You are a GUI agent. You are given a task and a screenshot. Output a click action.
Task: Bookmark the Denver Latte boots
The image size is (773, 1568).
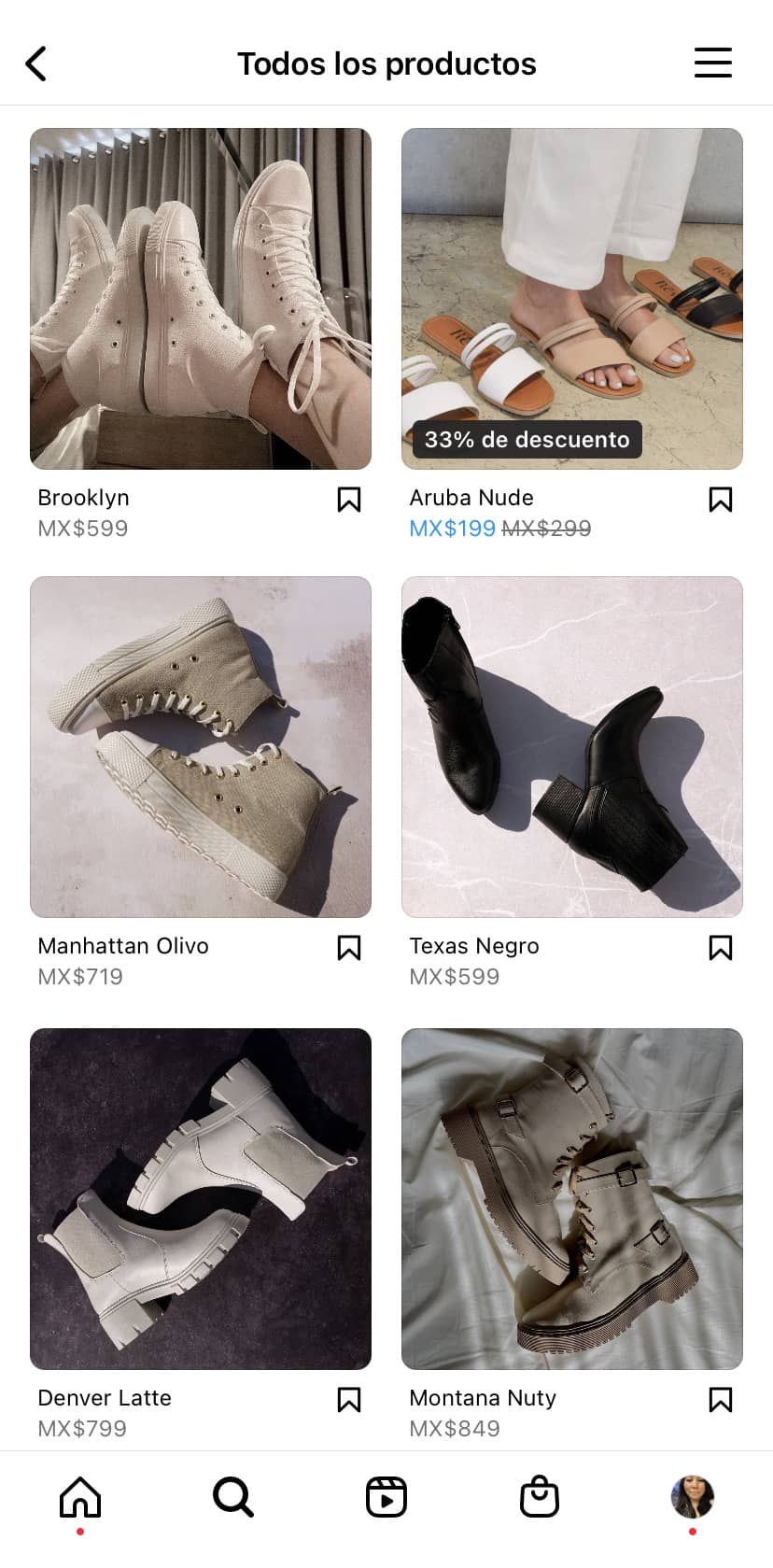point(348,1400)
